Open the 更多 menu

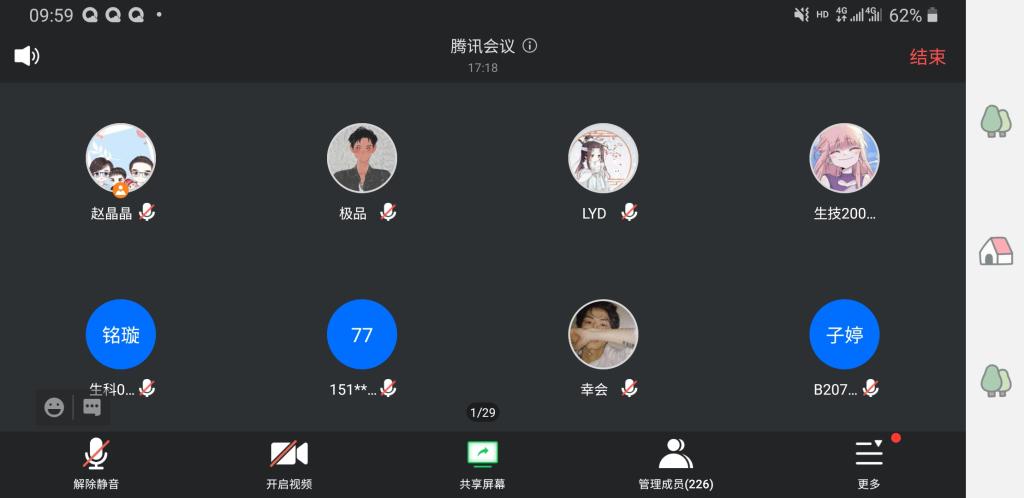(x=869, y=464)
